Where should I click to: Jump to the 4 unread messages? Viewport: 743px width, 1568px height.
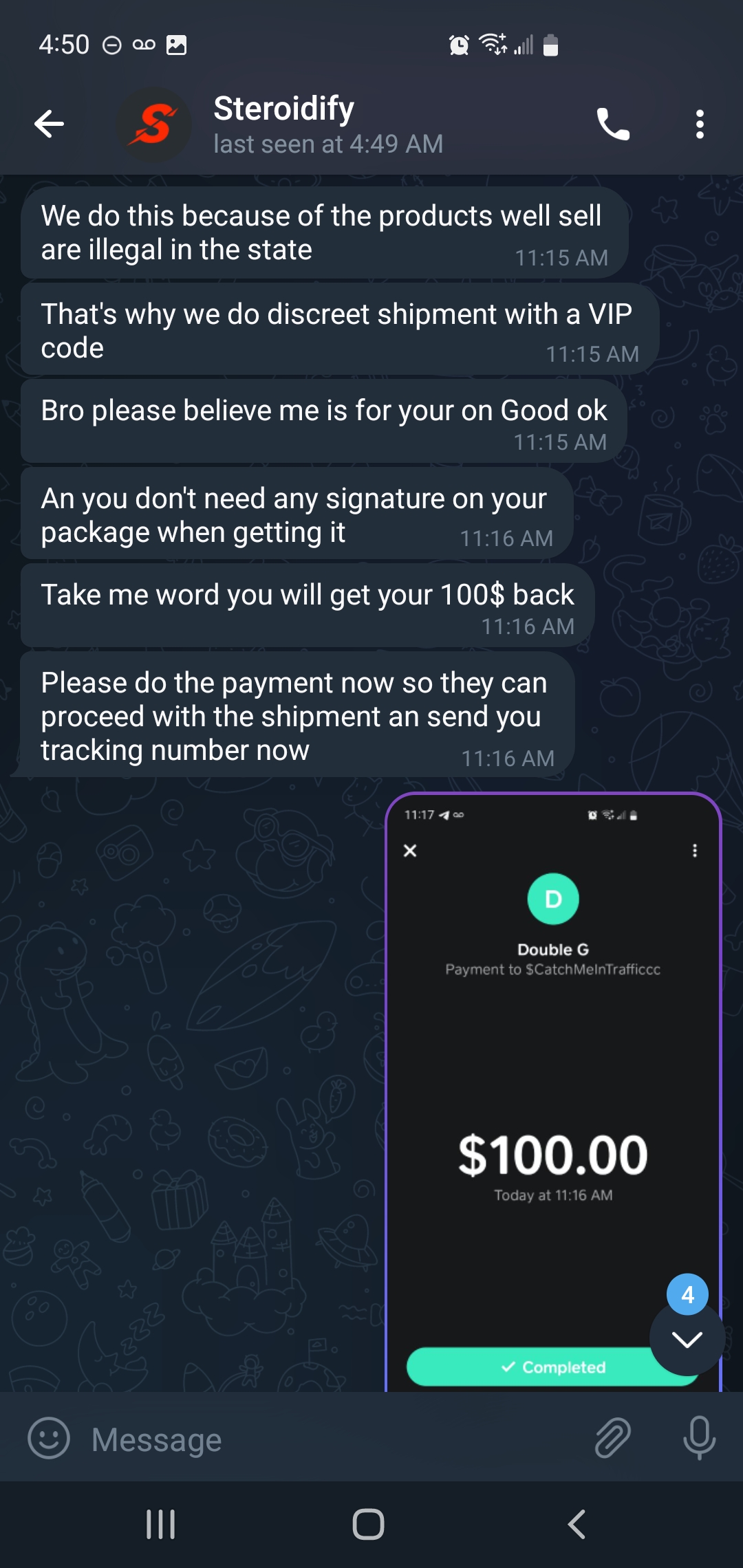(687, 1338)
